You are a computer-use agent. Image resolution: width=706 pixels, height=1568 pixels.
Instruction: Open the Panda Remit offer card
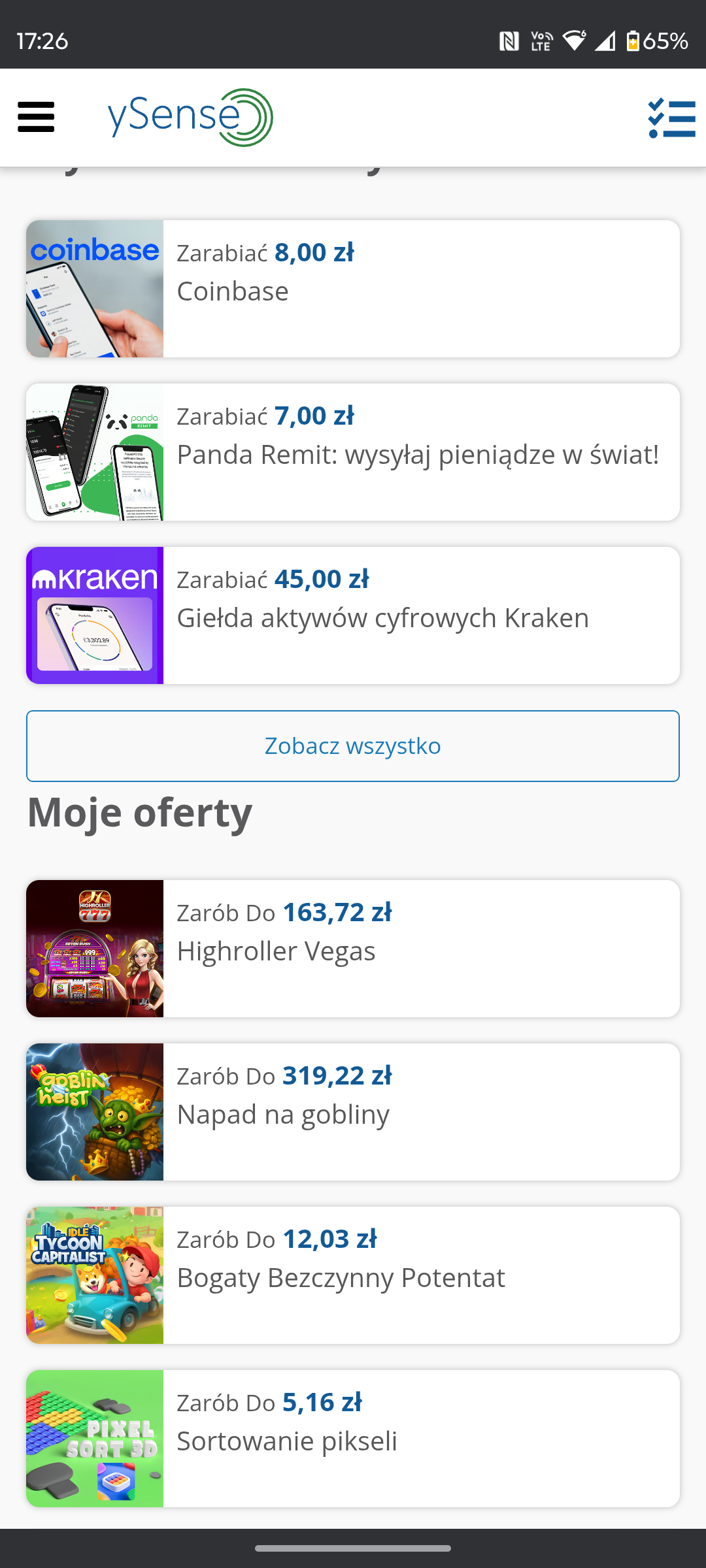point(353,452)
